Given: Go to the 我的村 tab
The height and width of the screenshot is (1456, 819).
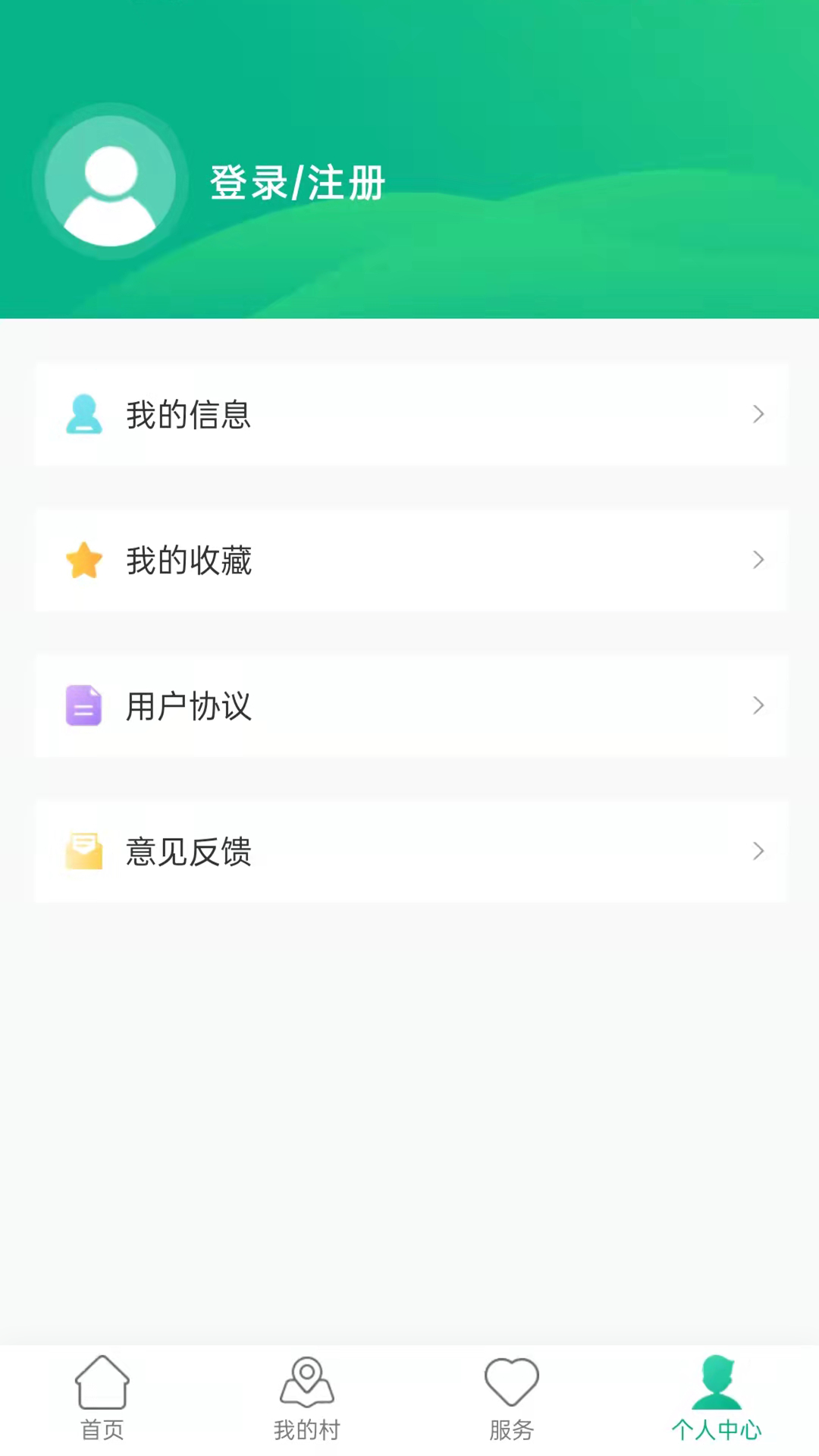Looking at the screenshot, I should 307,1398.
